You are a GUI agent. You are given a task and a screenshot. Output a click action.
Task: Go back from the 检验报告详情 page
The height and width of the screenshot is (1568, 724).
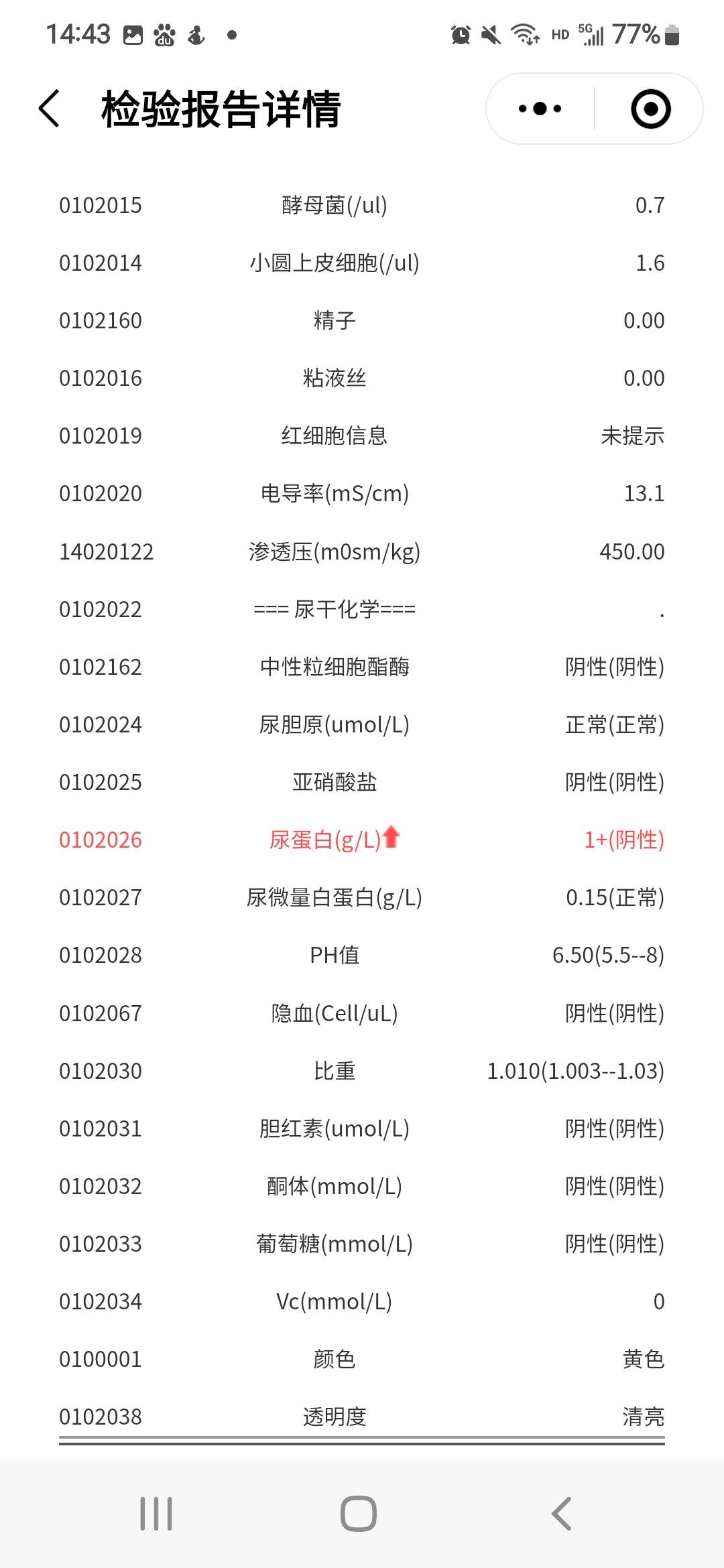[x=50, y=109]
